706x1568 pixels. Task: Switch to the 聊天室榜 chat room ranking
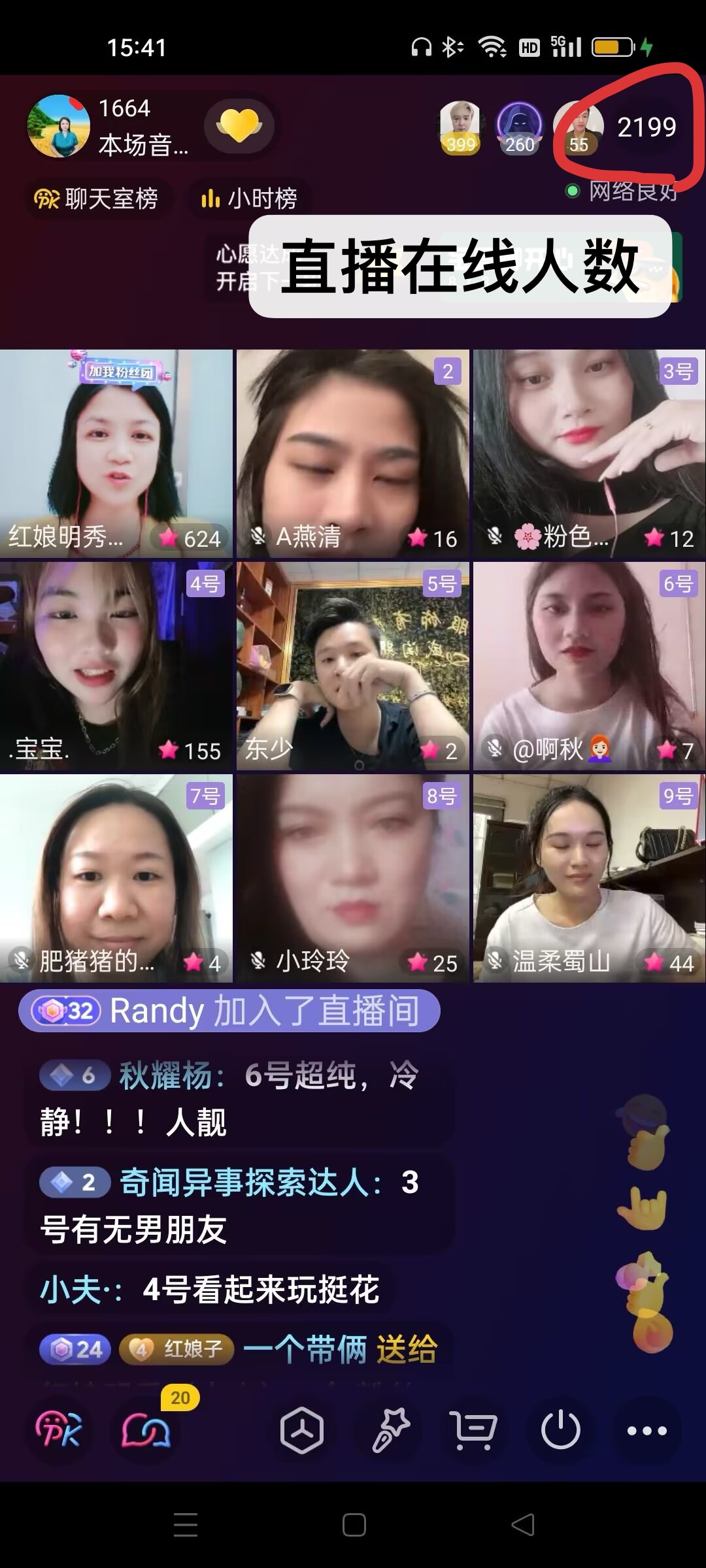pyautogui.click(x=97, y=199)
